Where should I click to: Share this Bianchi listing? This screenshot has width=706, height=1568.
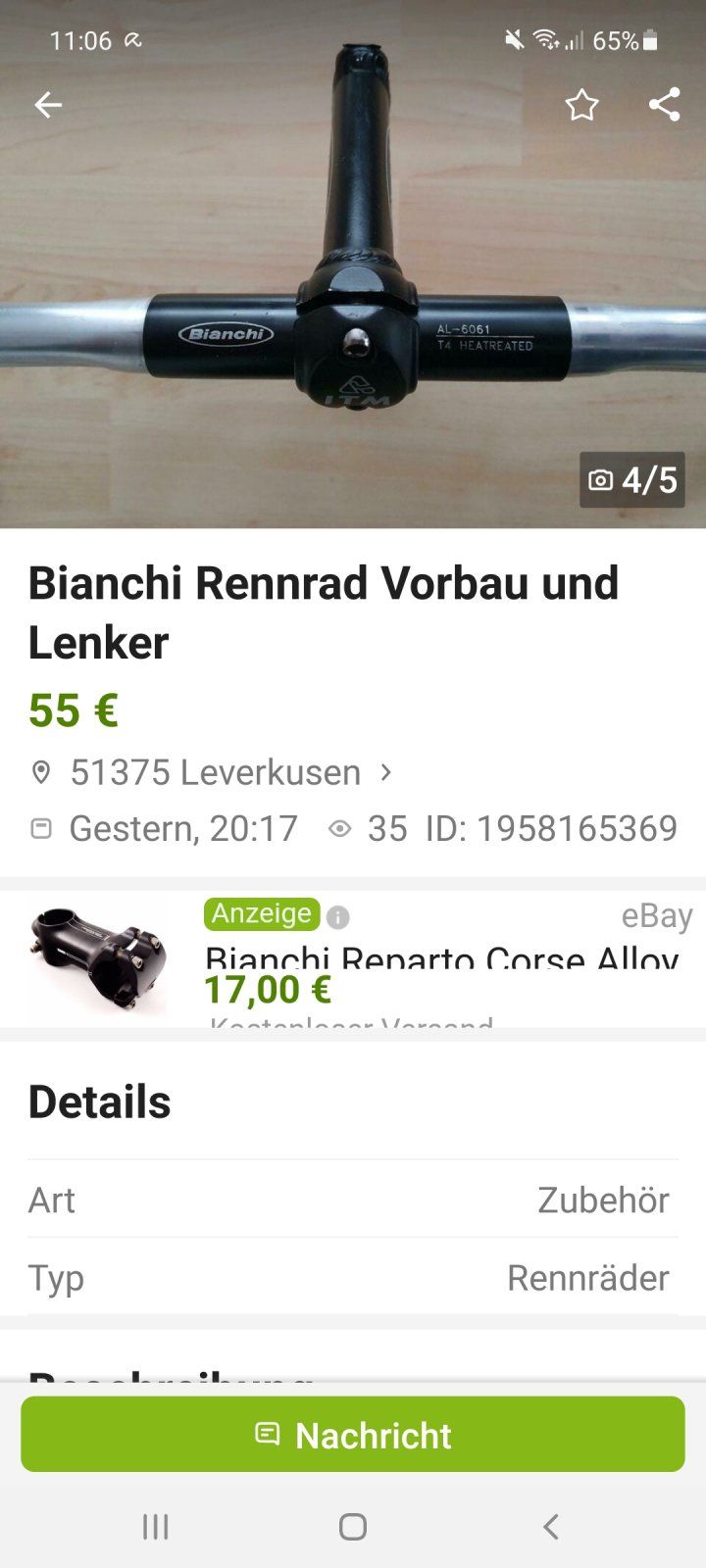tap(664, 105)
